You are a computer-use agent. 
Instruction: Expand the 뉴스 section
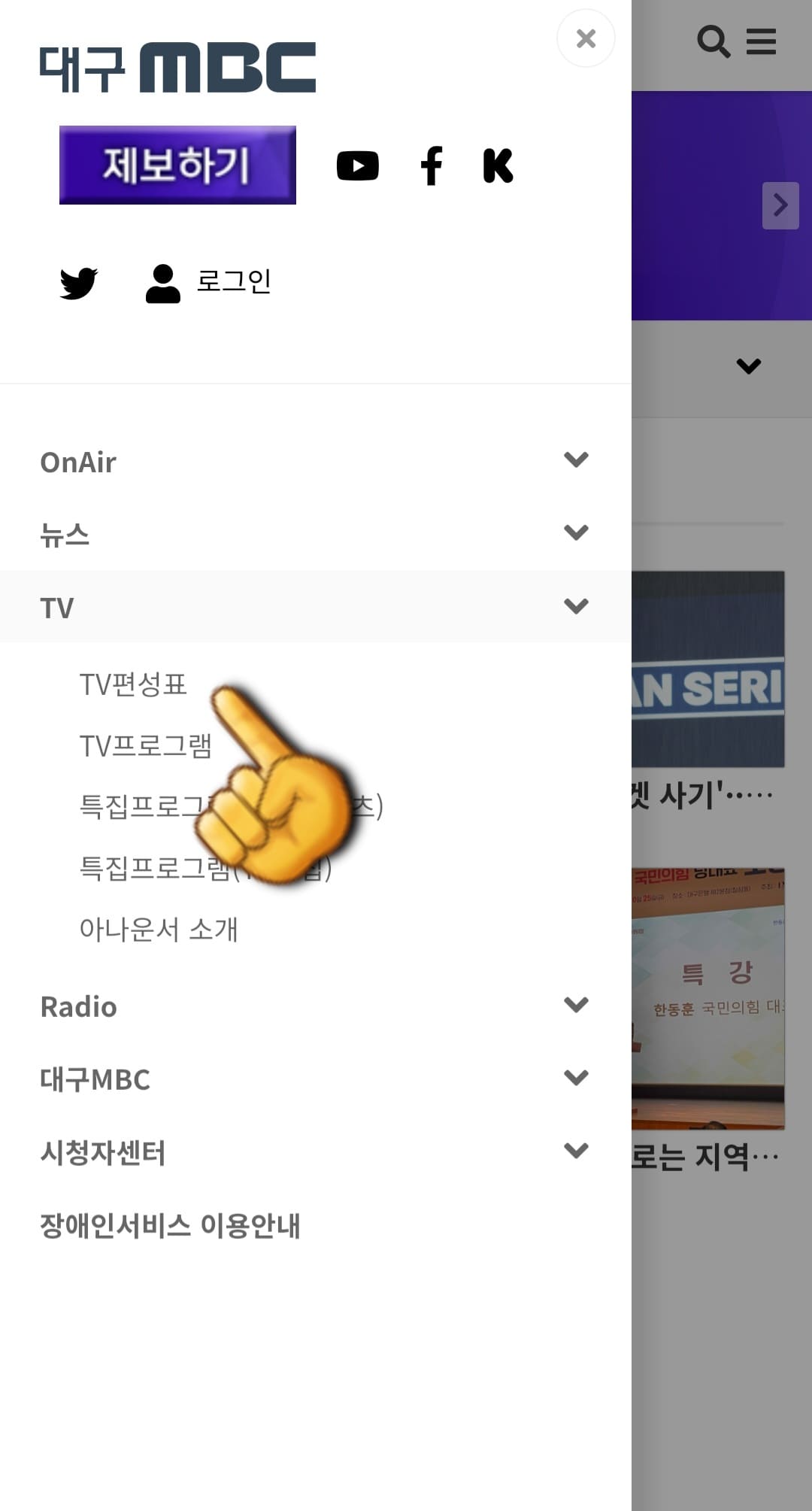577,533
